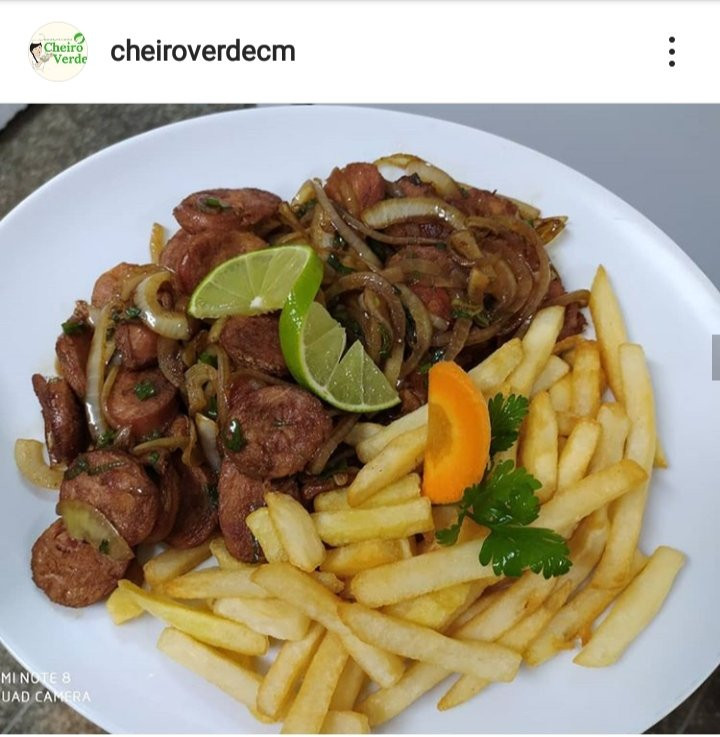Tap the food photo in the post
The width and height of the screenshot is (720, 737).
click(x=360, y=419)
